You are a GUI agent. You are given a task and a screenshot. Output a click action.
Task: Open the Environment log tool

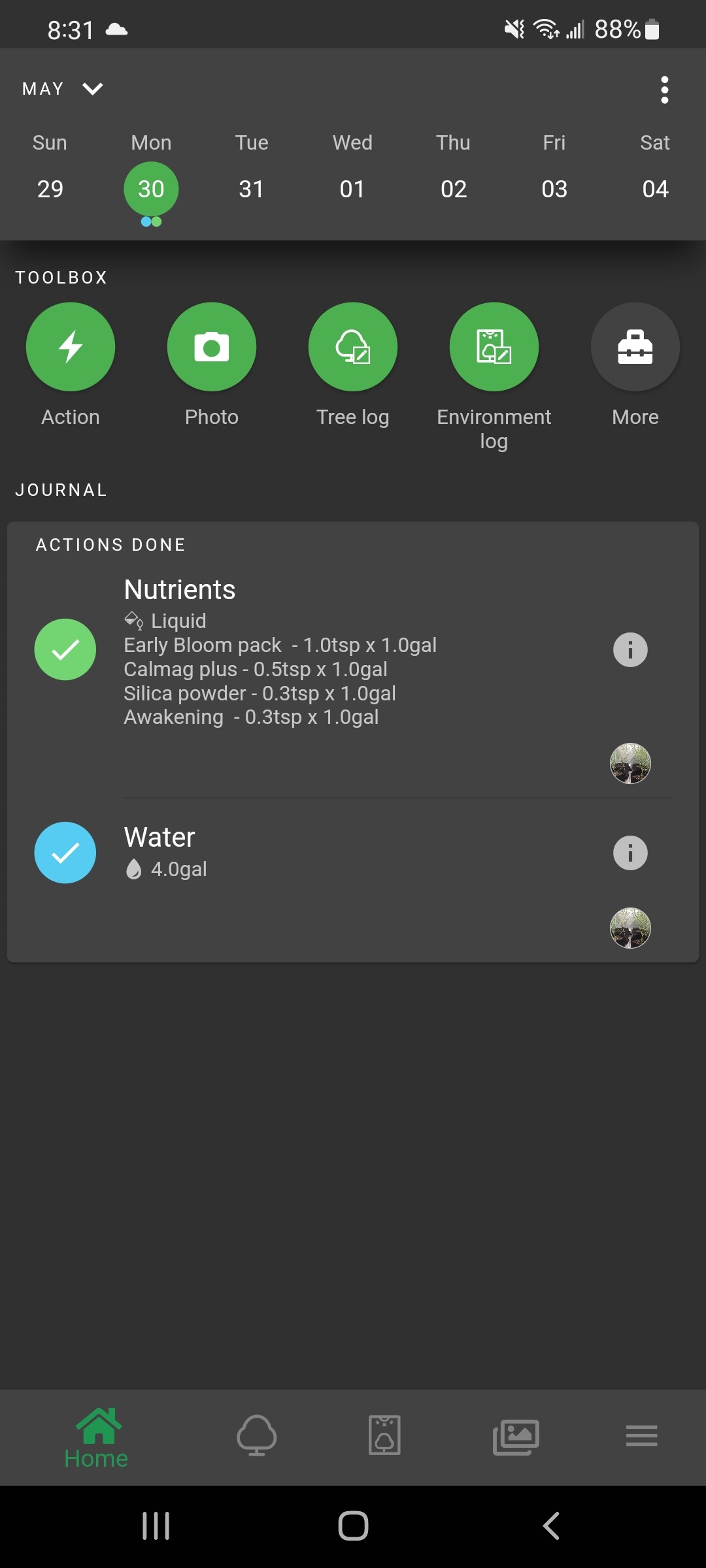click(494, 347)
